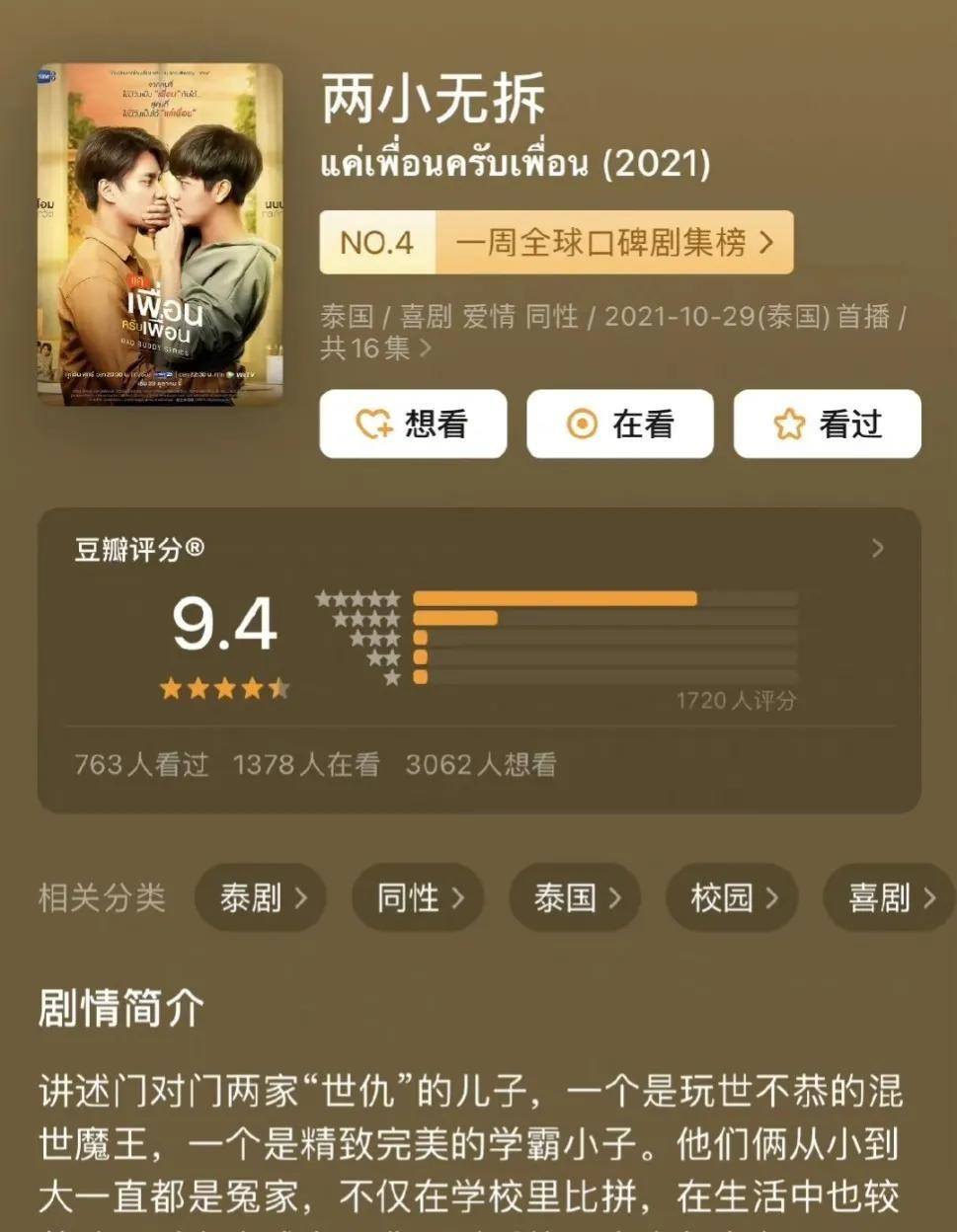Open the 豆瓣评分 rating details
The image size is (957, 1232).
pos(877,549)
